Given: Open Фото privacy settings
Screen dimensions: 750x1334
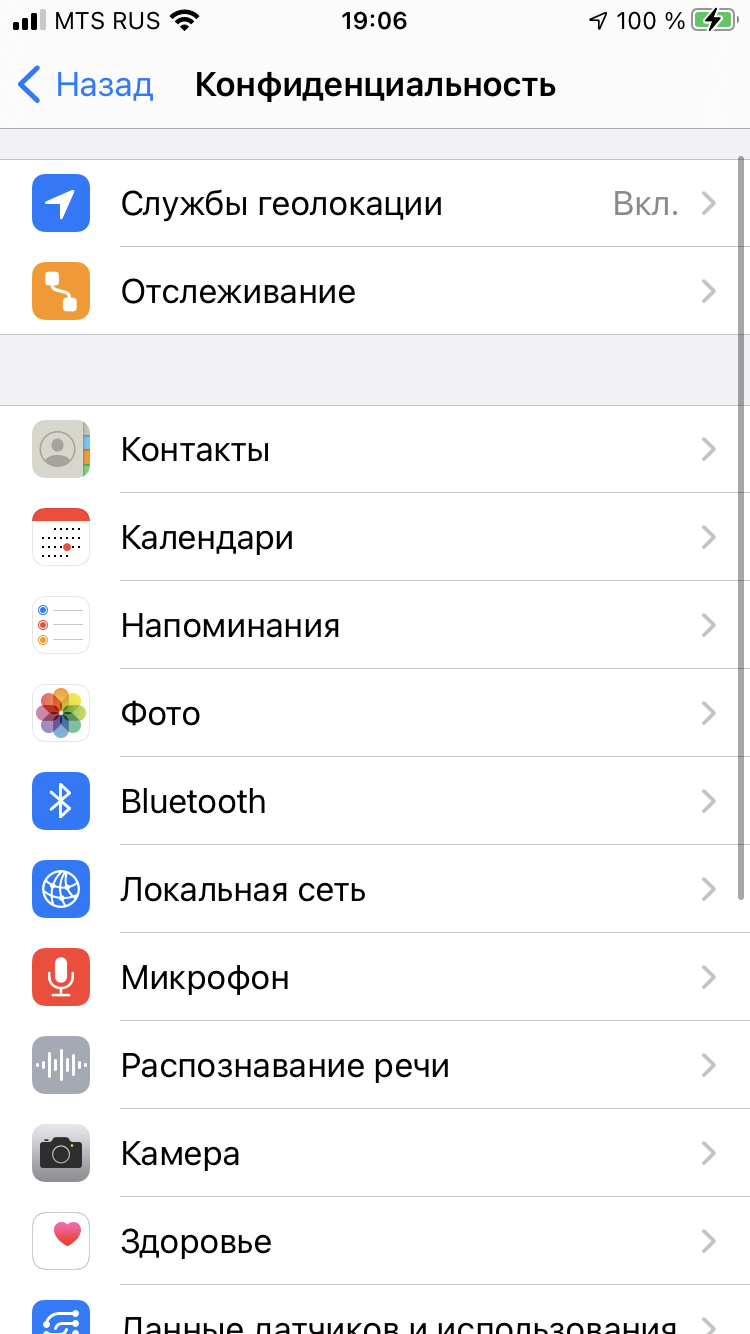Looking at the screenshot, I should click(375, 714).
